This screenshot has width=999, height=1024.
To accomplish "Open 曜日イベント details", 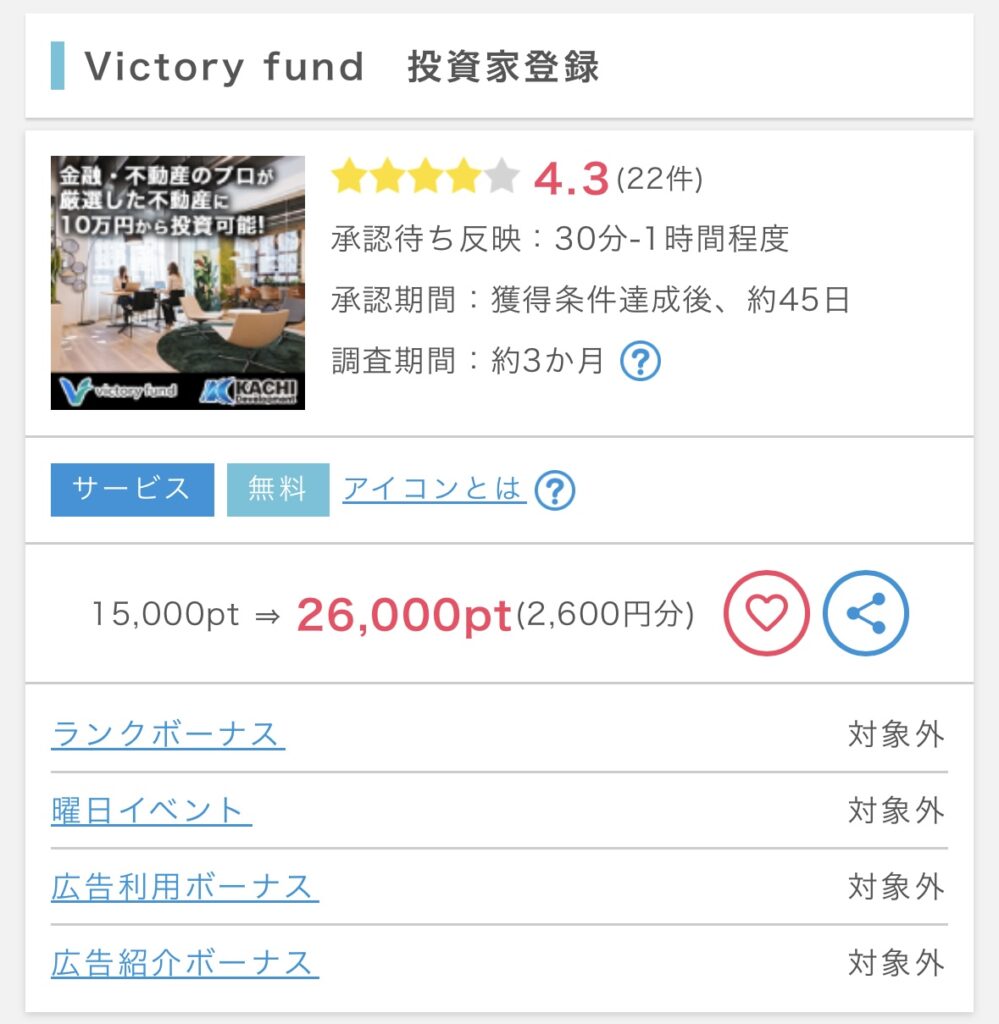I will tap(151, 810).
